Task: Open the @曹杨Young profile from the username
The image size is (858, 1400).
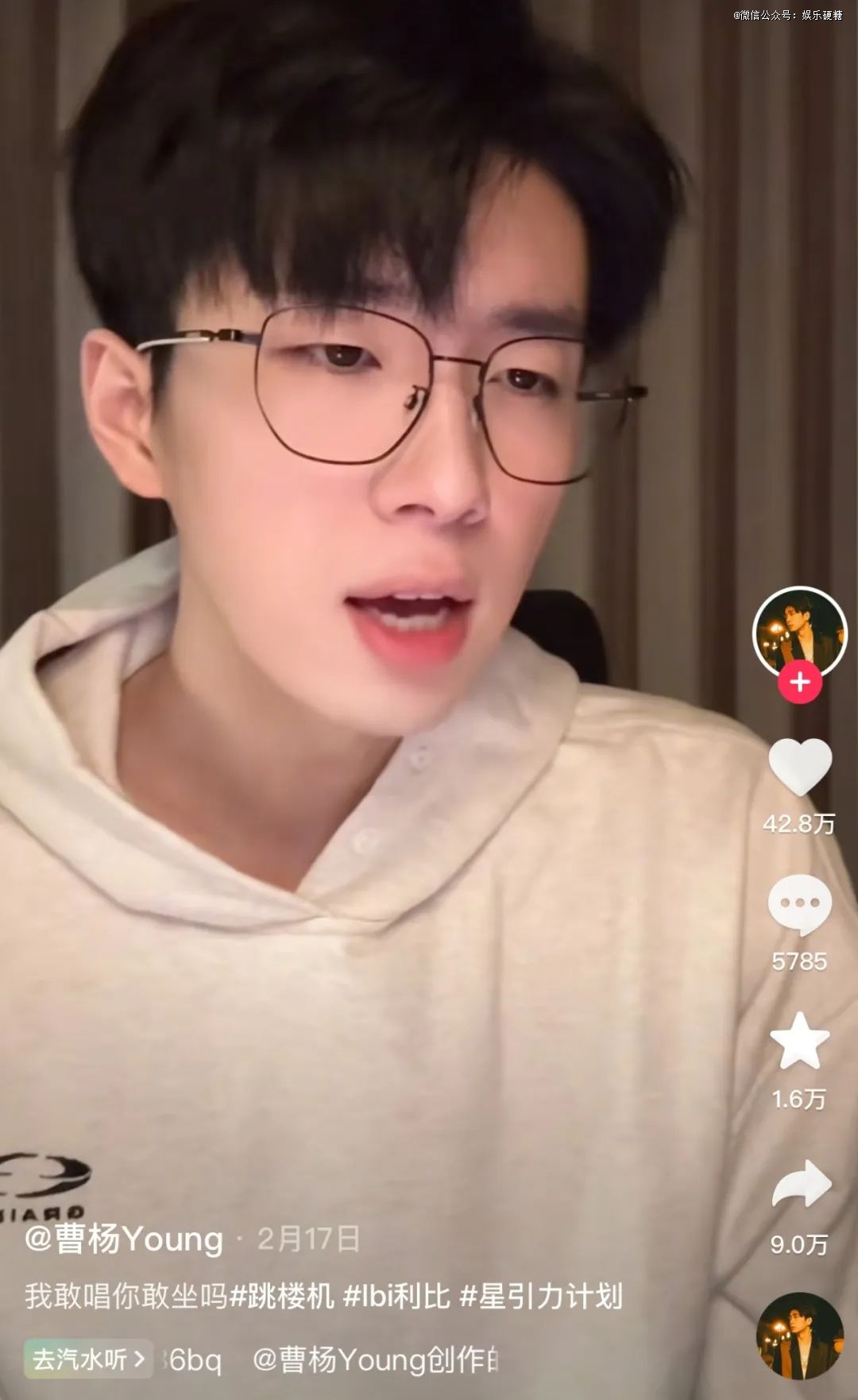Action: point(124,1239)
